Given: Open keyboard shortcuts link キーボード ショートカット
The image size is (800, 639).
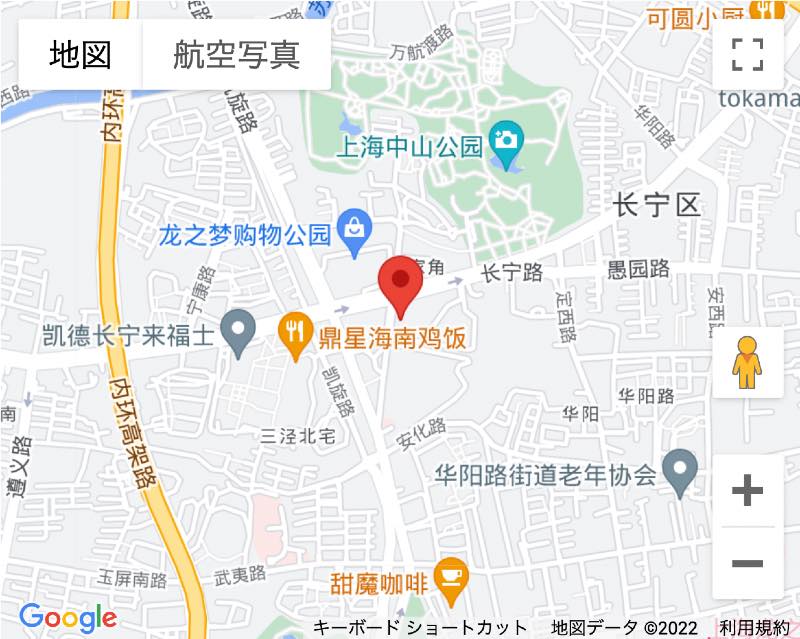Looking at the screenshot, I should coord(420,628).
